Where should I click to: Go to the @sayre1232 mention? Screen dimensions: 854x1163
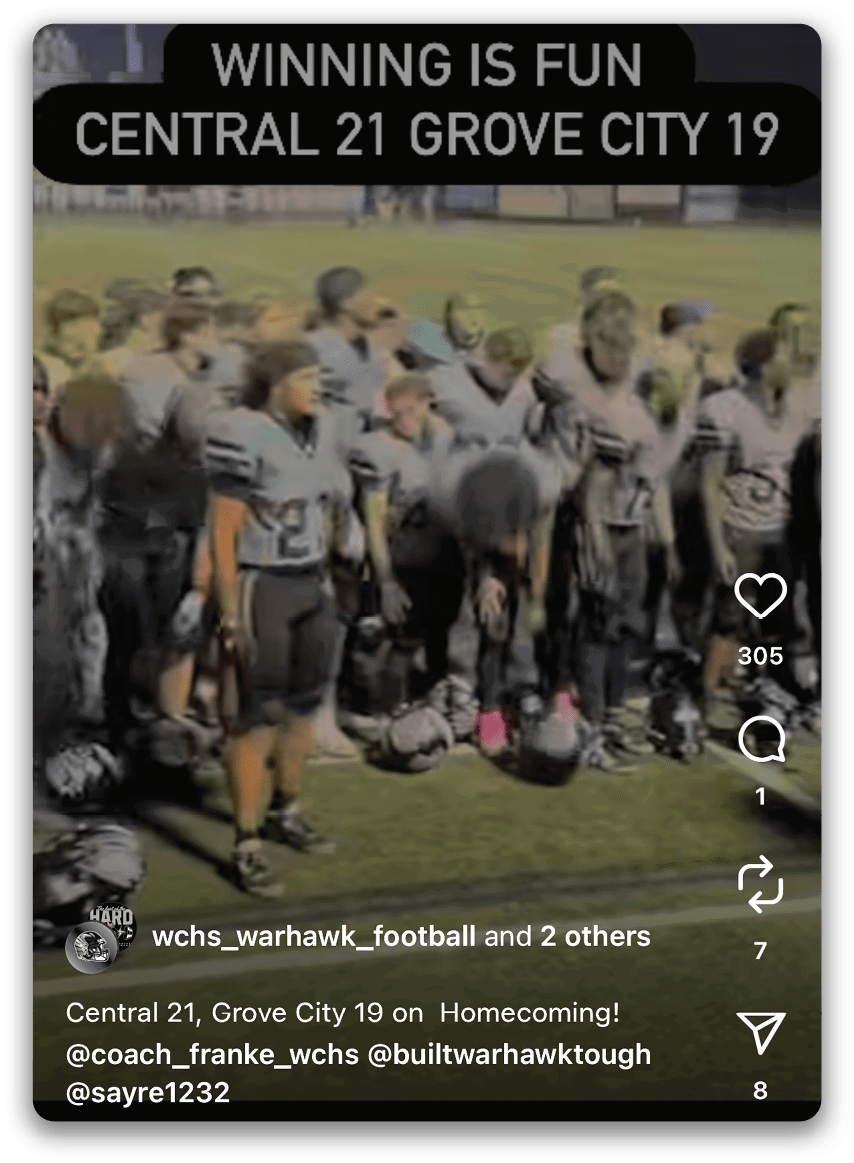[148, 1093]
